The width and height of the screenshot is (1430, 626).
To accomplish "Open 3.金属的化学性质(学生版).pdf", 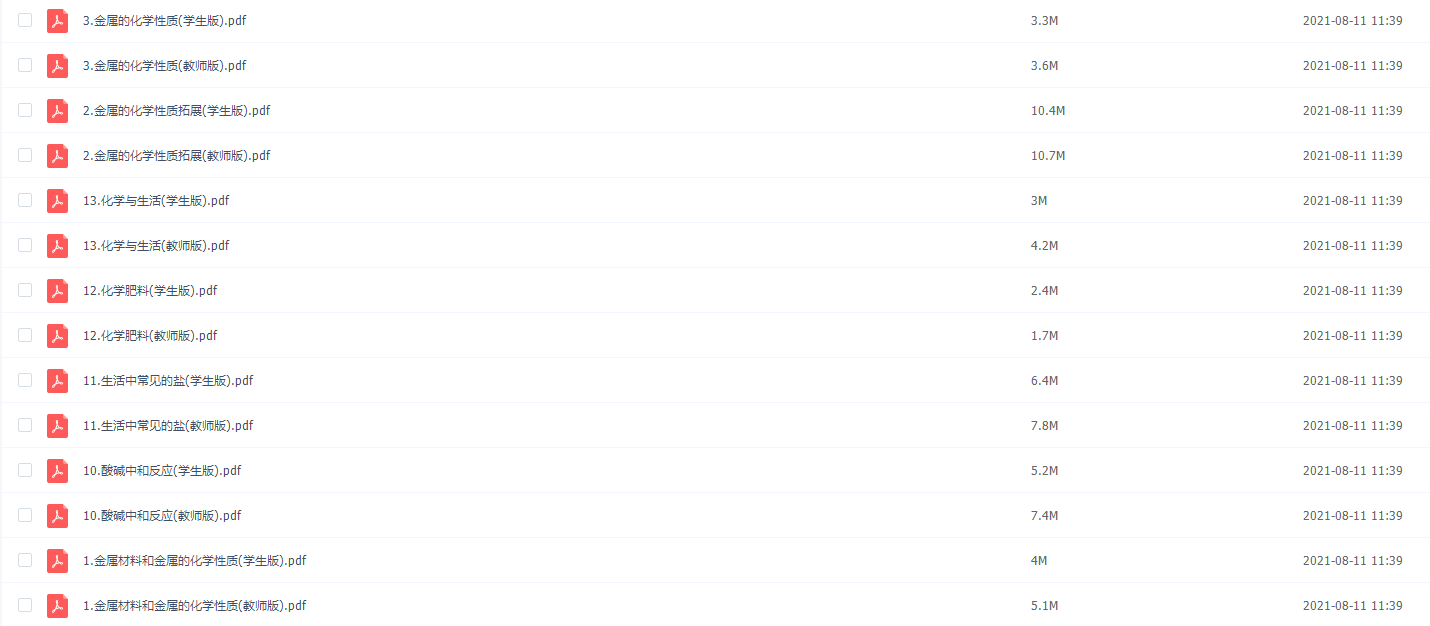I will [164, 21].
